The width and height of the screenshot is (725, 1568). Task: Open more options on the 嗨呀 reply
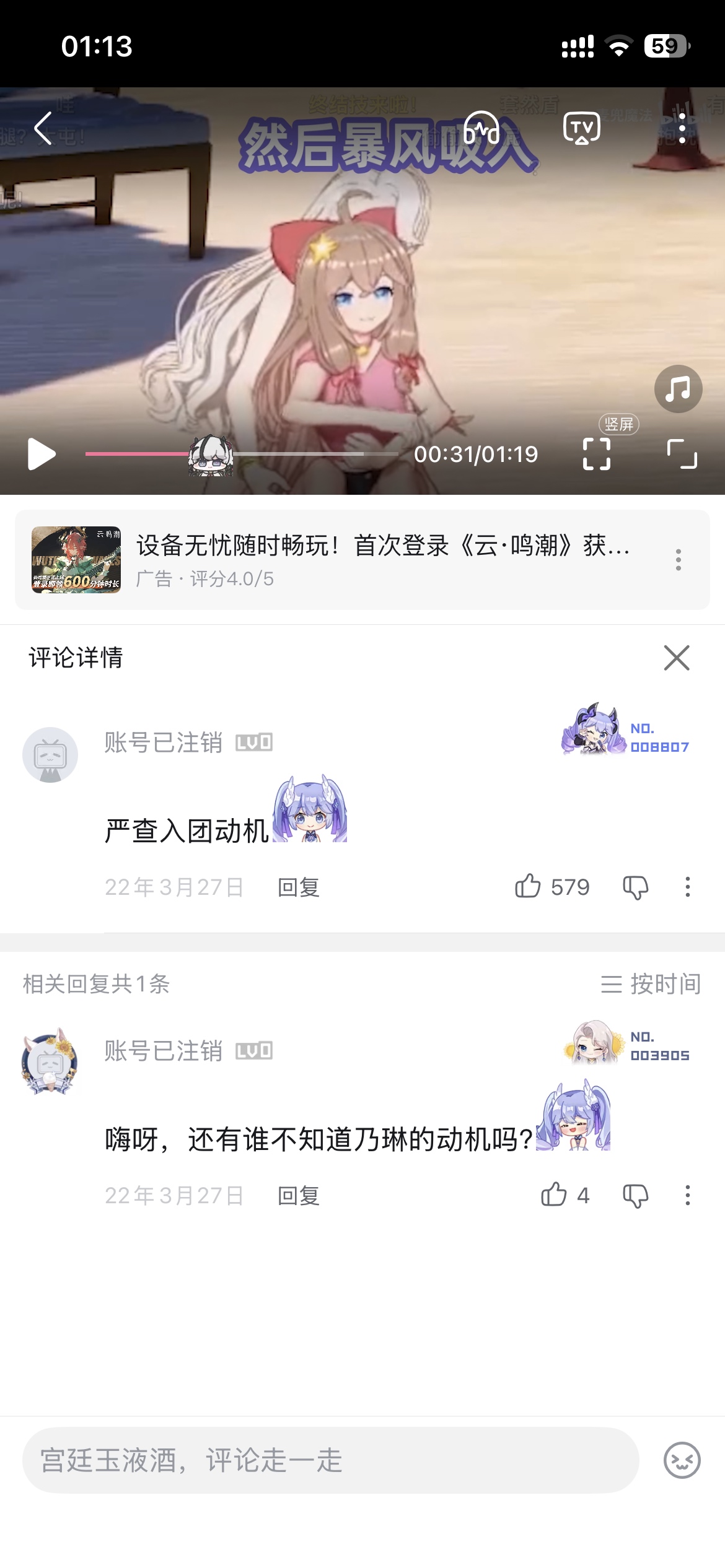tap(687, 1195)
